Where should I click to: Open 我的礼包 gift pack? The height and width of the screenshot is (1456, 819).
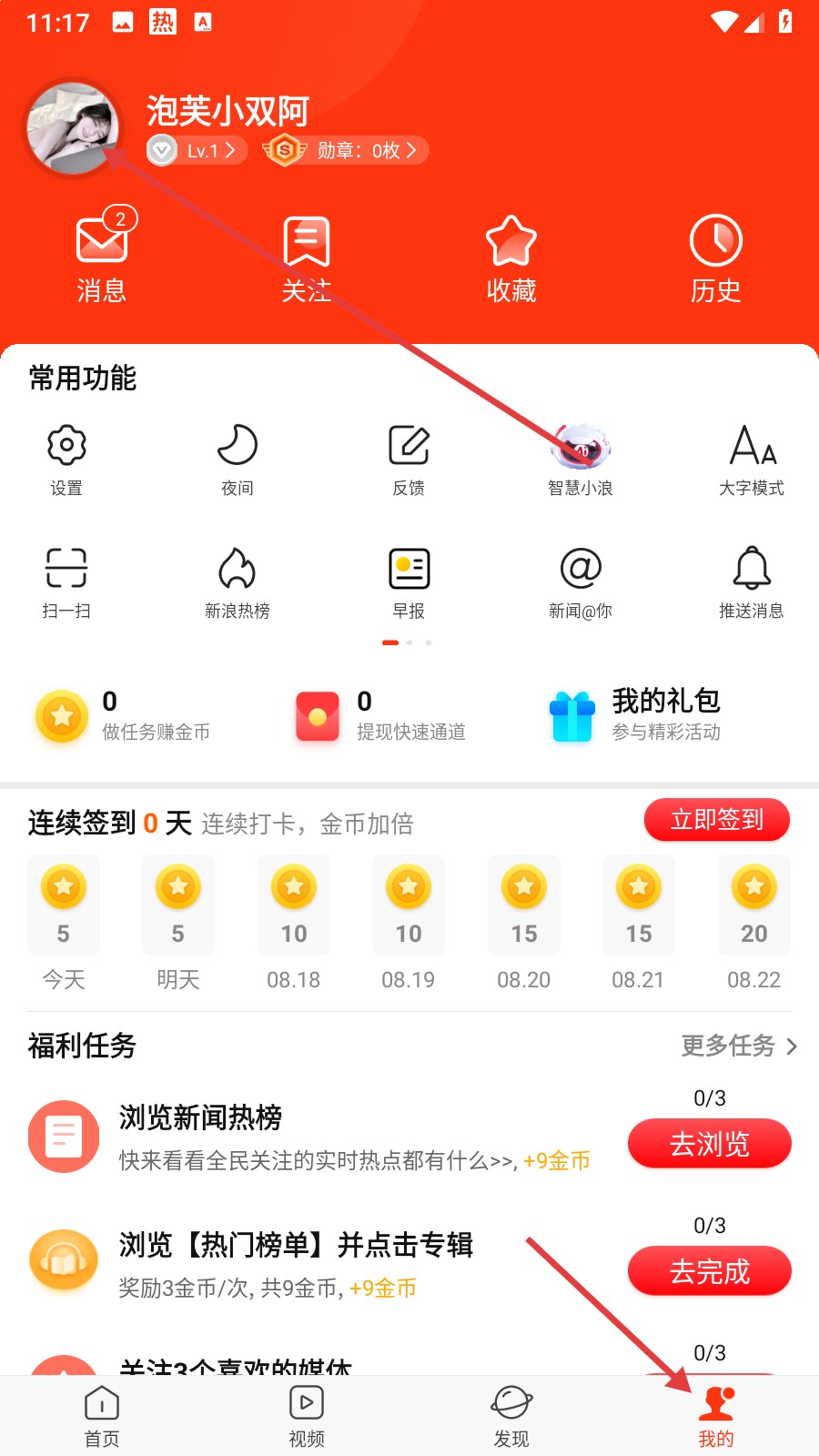[637, 715]
